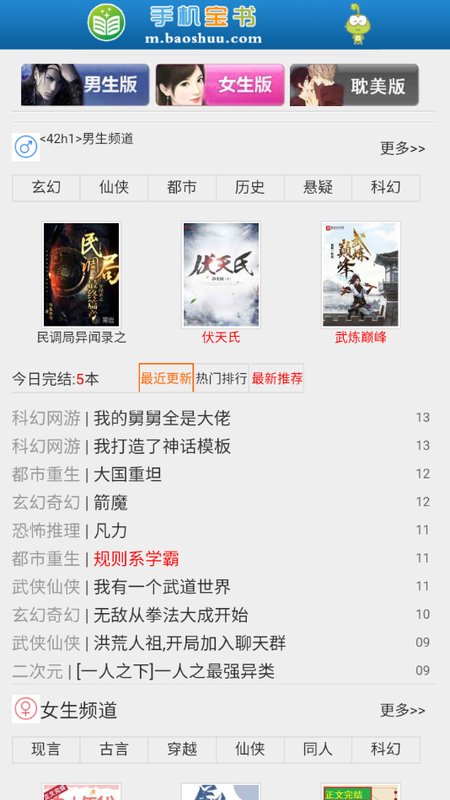Open the novel 大国重坦
Image resolution: width=450 pixels, height=800 pixels.
[x=128, y=474]
